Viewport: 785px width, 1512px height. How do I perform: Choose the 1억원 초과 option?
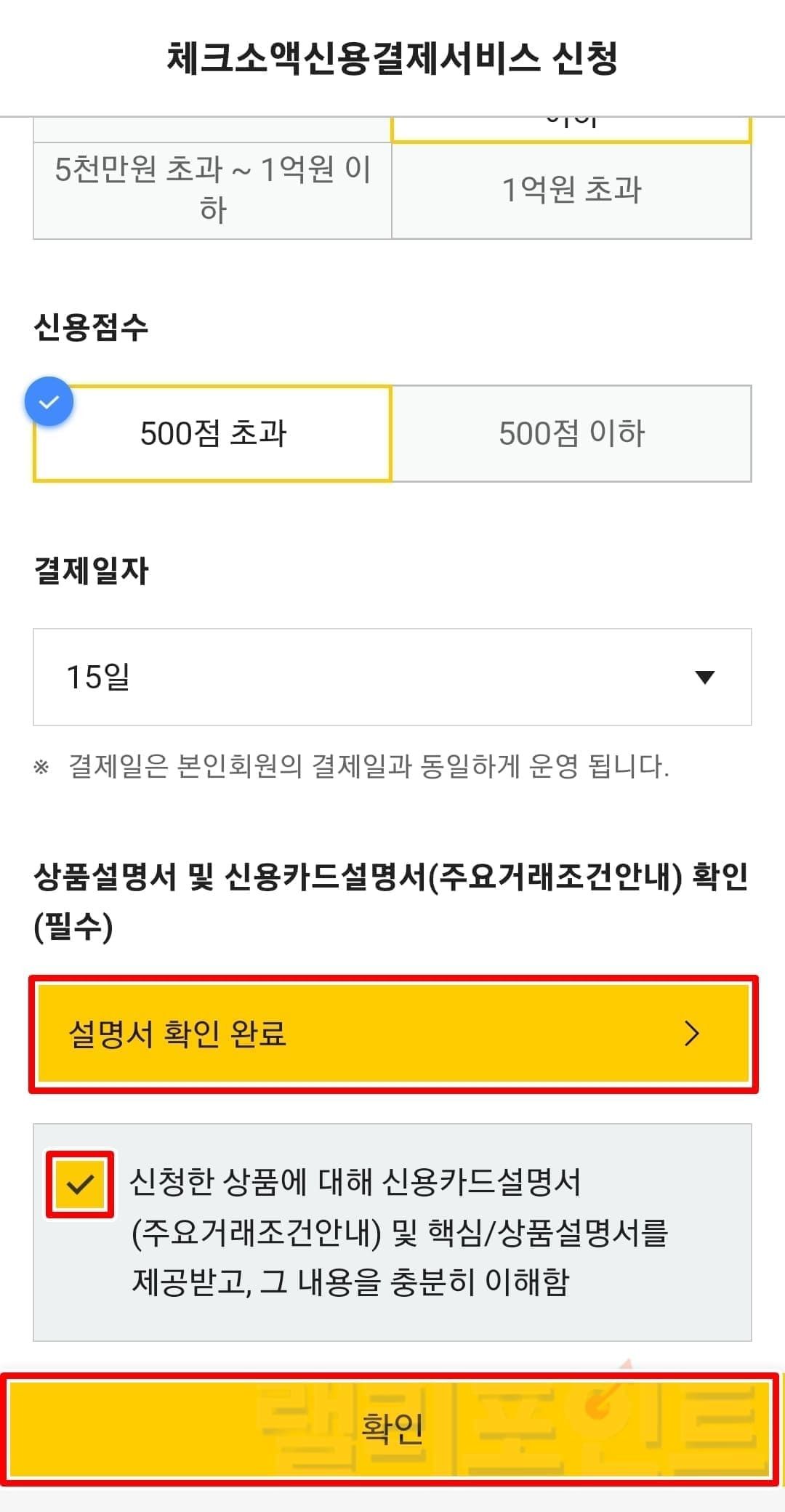[571, 190]
